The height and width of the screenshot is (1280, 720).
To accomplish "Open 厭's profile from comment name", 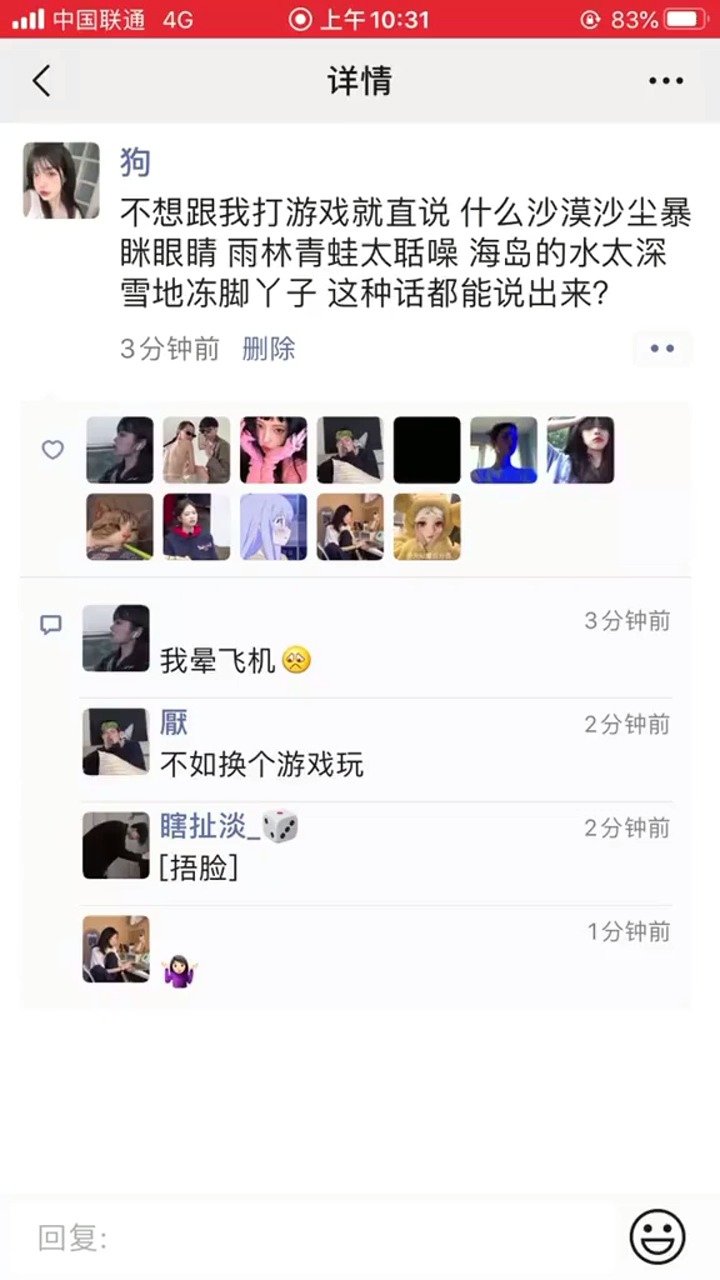I will pos(174,723).
